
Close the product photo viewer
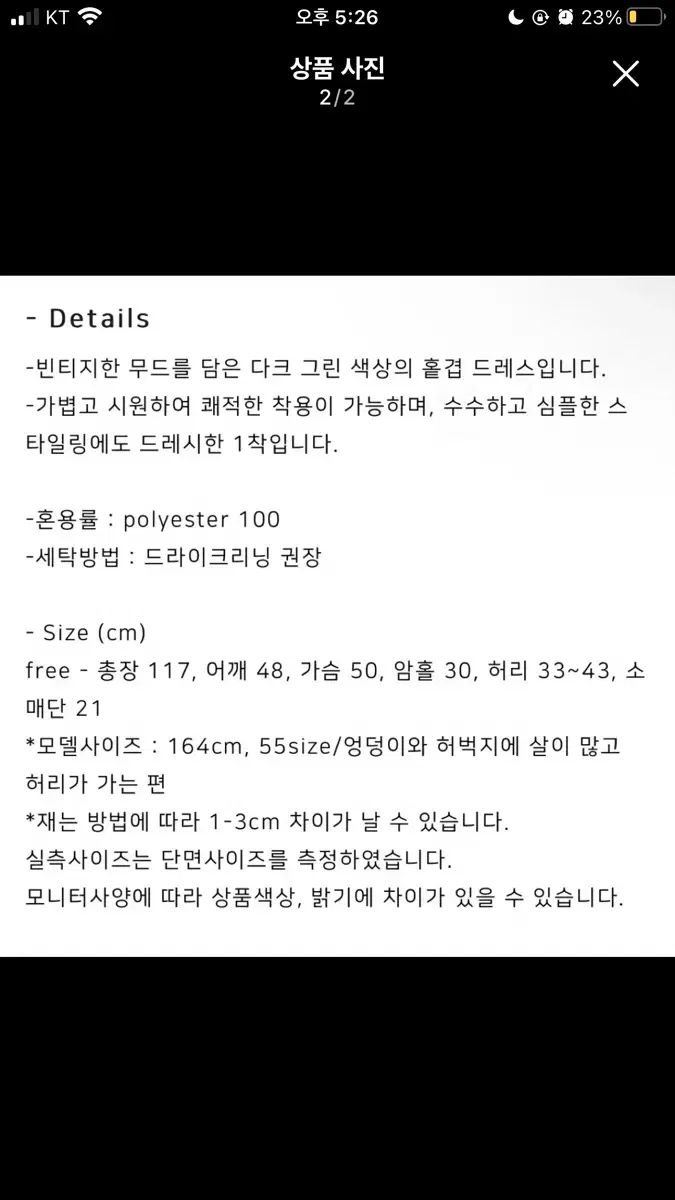[625, 73]
